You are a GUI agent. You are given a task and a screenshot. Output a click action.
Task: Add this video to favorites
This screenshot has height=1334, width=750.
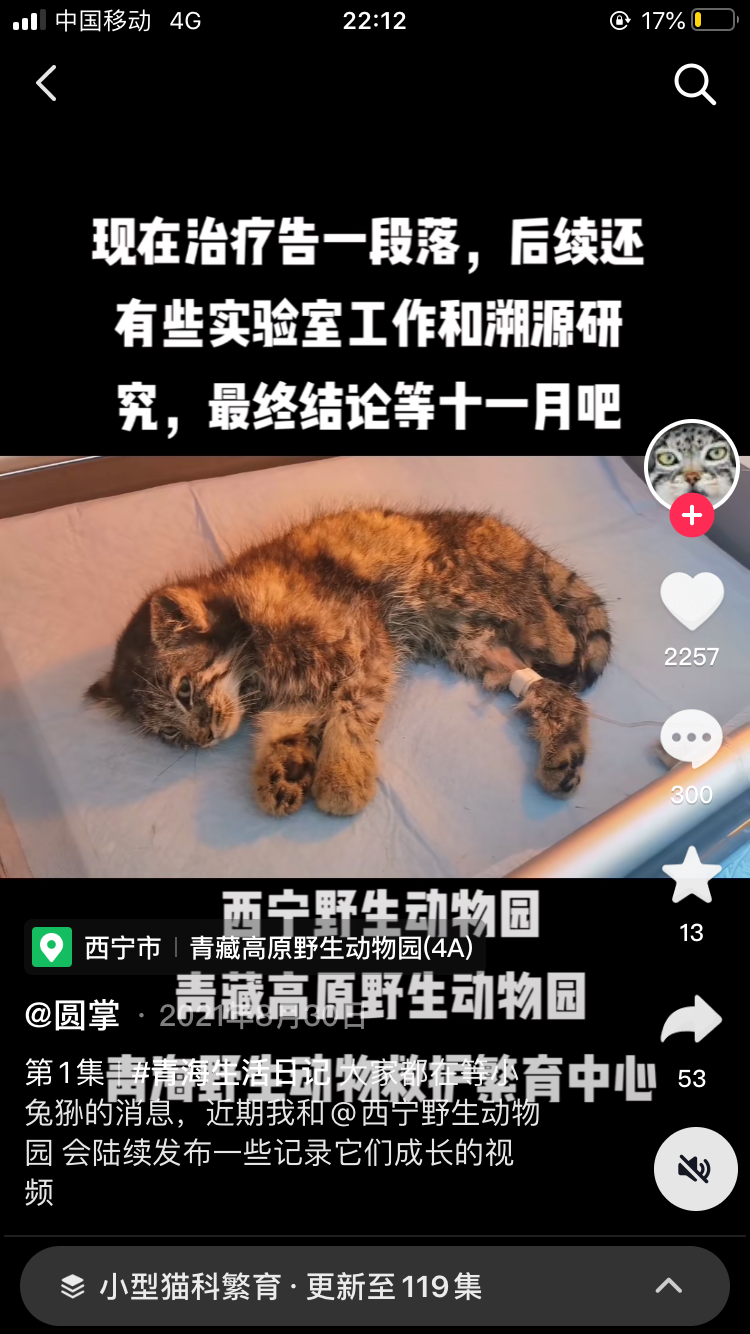click(x=691, y=876)
